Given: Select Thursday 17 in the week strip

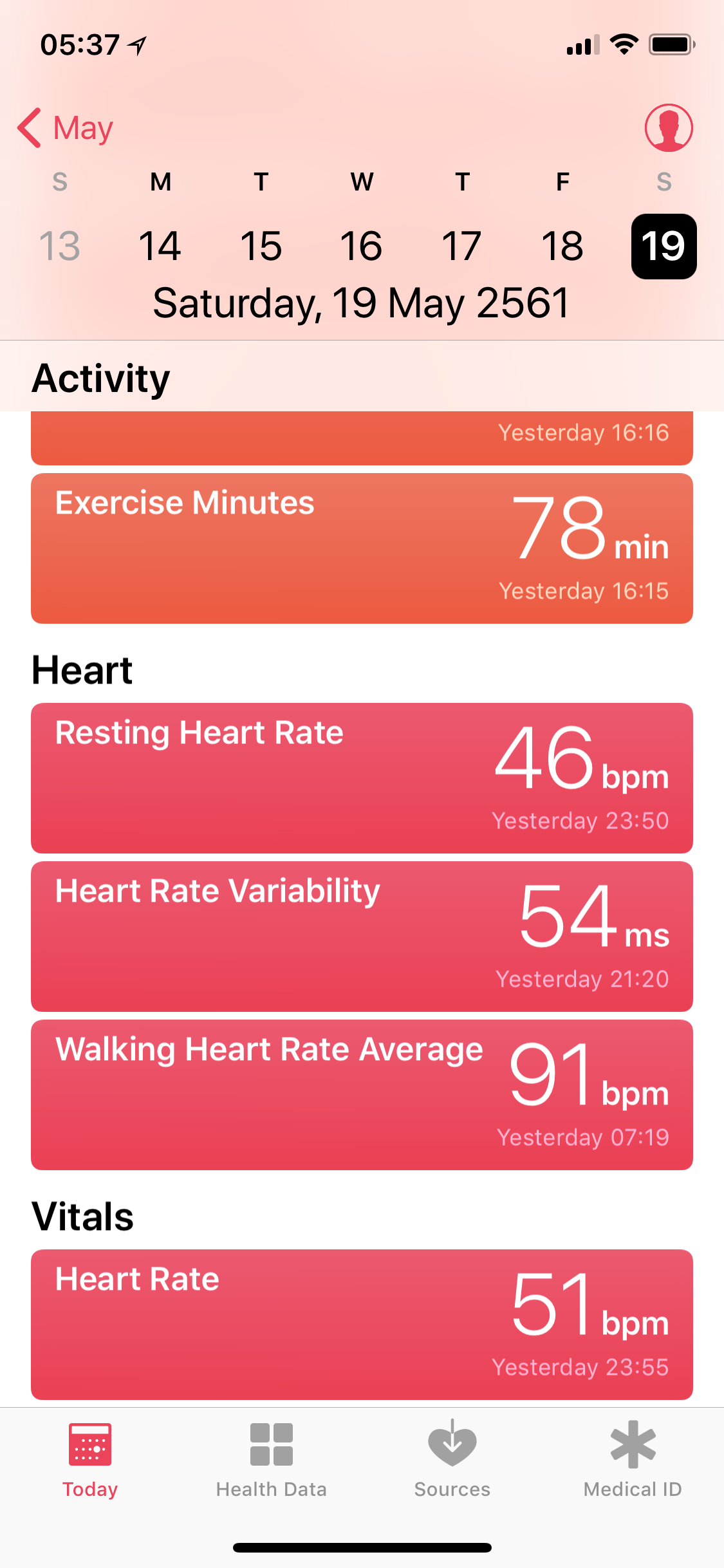Looking at the screenshot, I should (x=461, y=246).
